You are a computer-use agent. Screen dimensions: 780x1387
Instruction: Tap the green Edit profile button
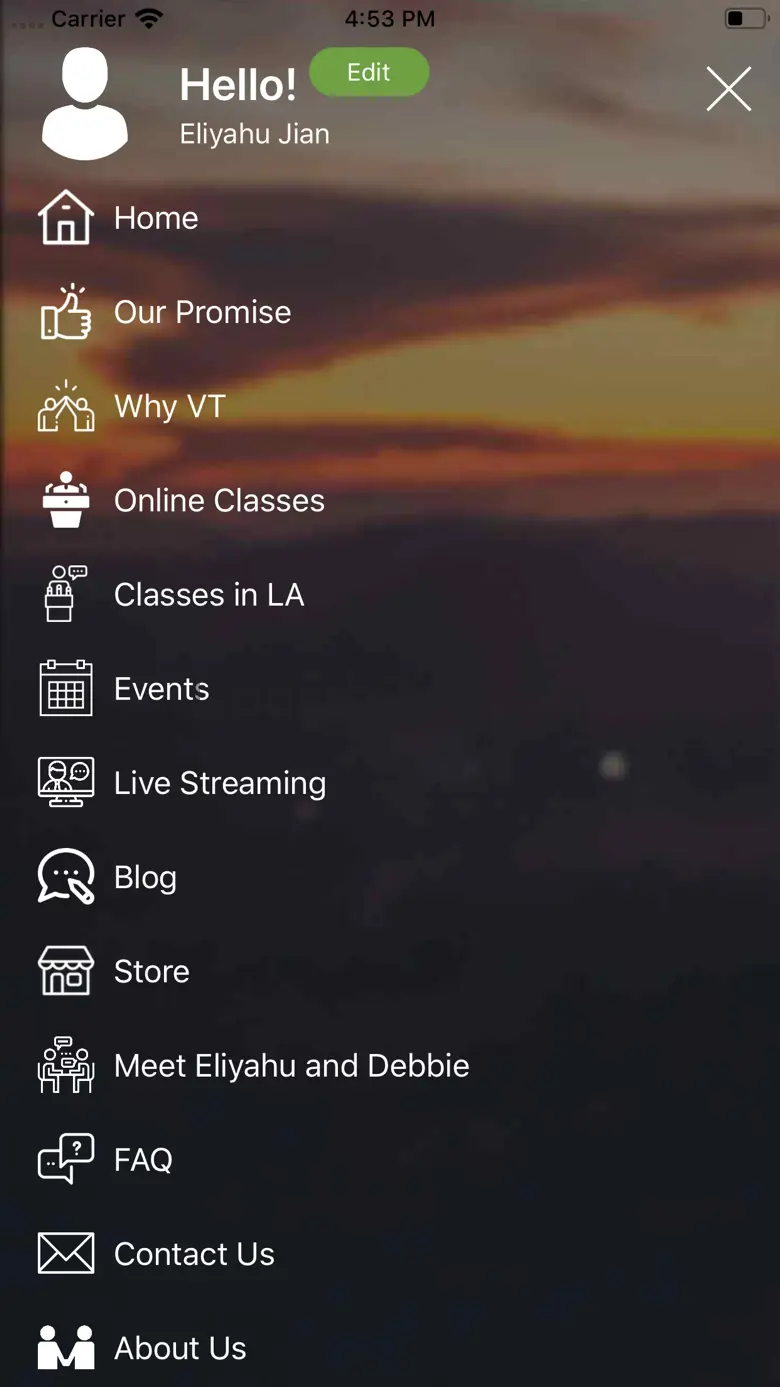[369, 72]
